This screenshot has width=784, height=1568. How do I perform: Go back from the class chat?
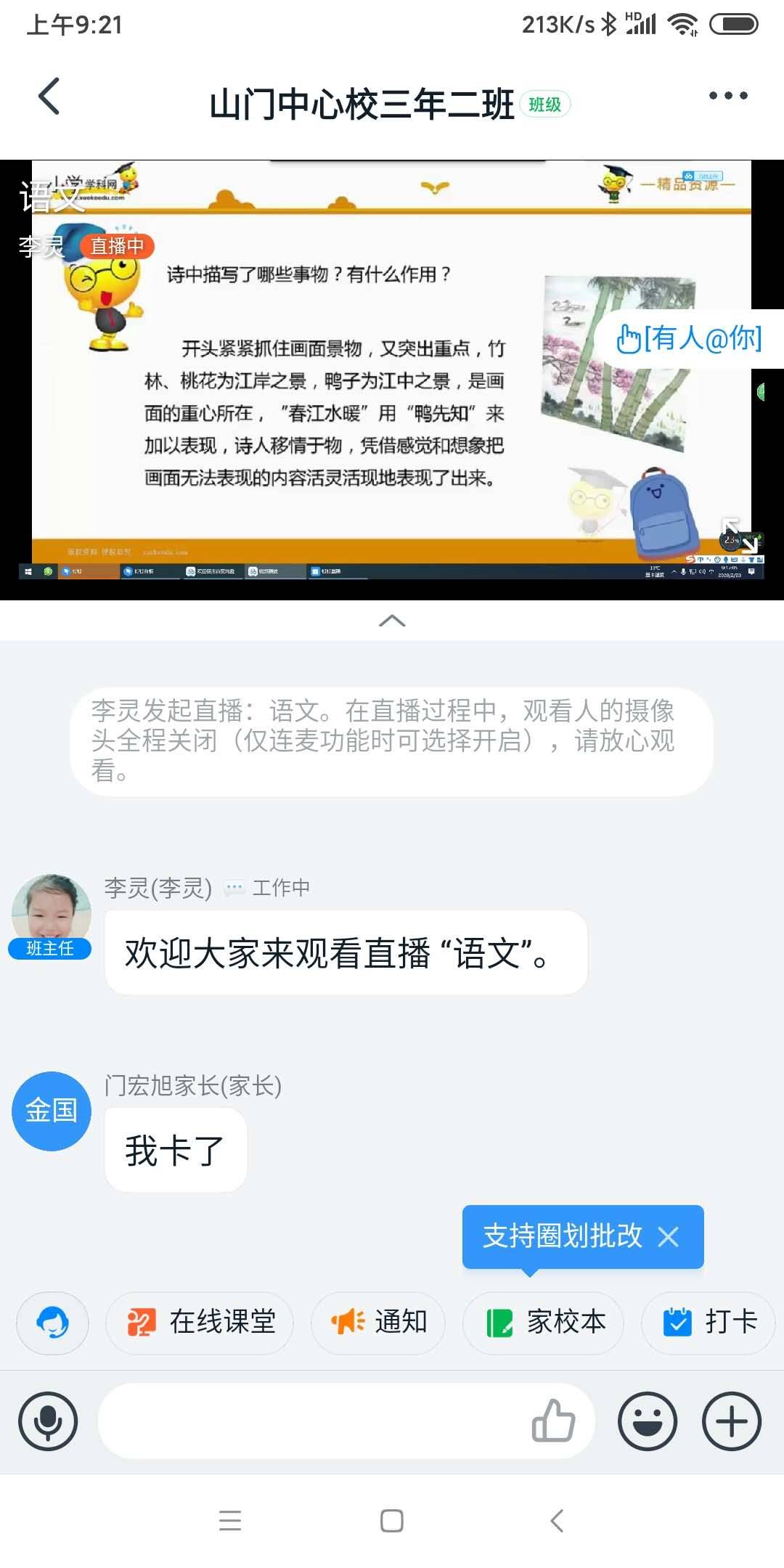[49, 97]
